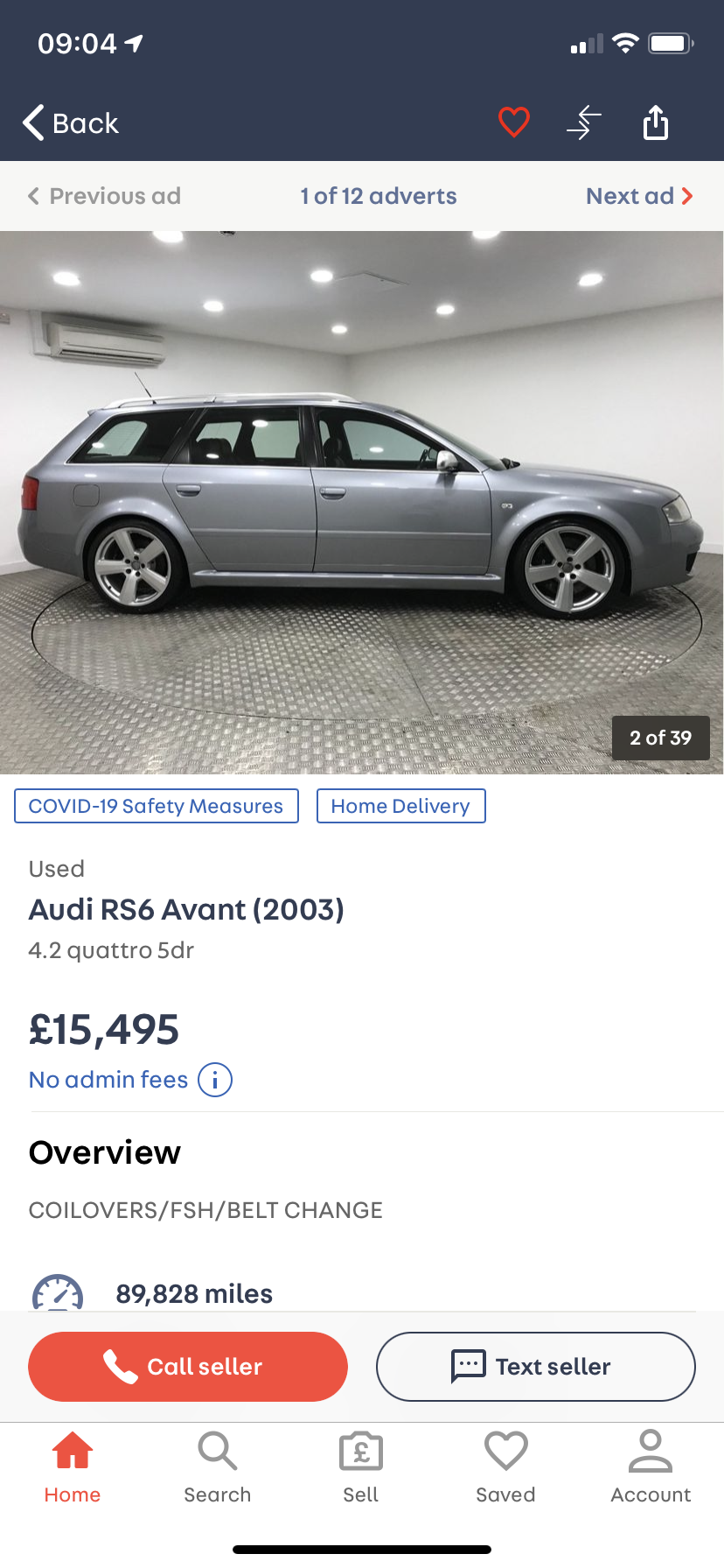The width and height of the screenshot is (724, 1568).
Task: Go back using the Back button
Action: pyautogui.click(x=72, y=123)
